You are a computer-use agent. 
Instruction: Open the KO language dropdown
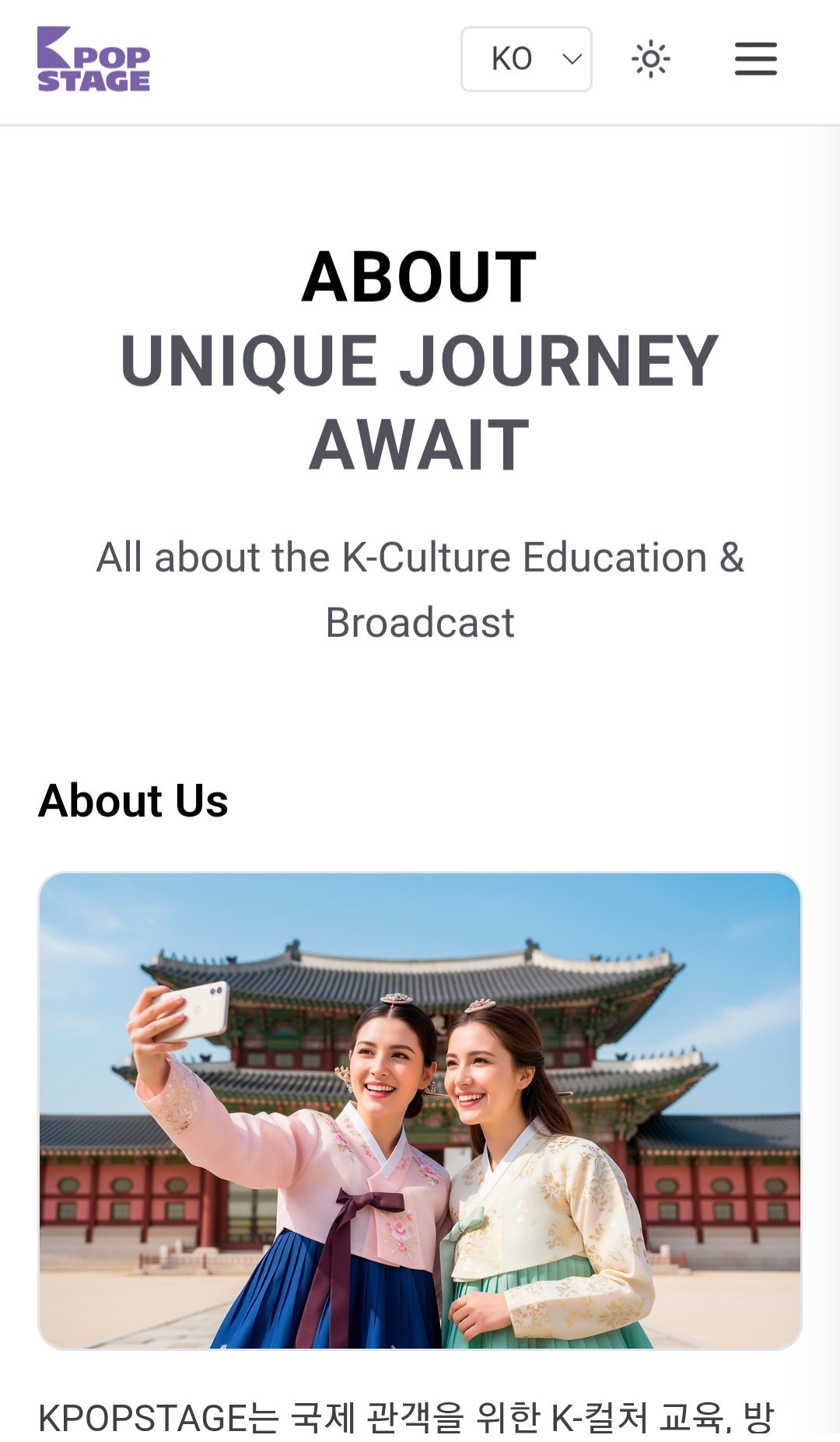coord(527,59)
